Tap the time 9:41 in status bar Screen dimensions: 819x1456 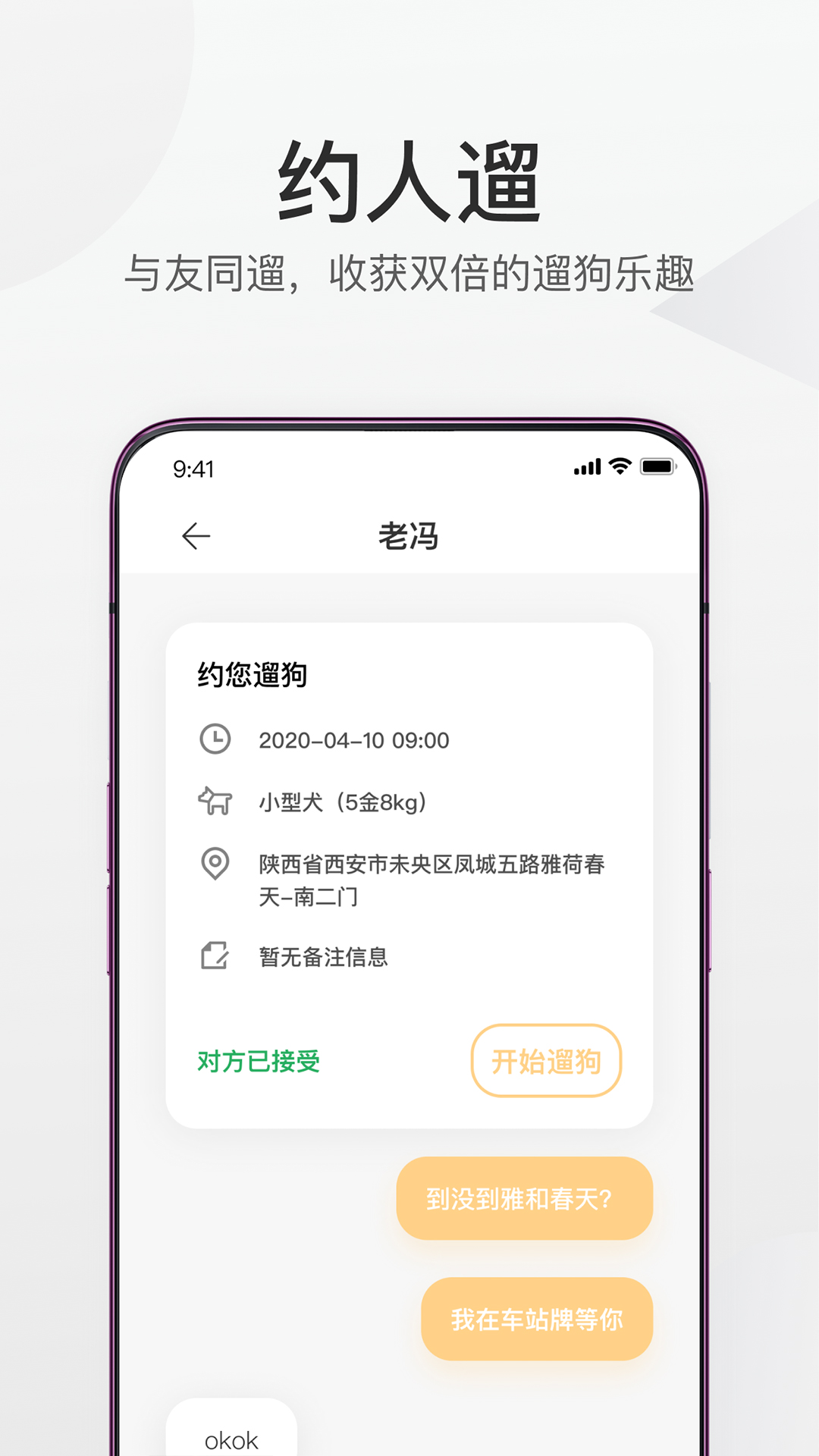tap(192, 468)
